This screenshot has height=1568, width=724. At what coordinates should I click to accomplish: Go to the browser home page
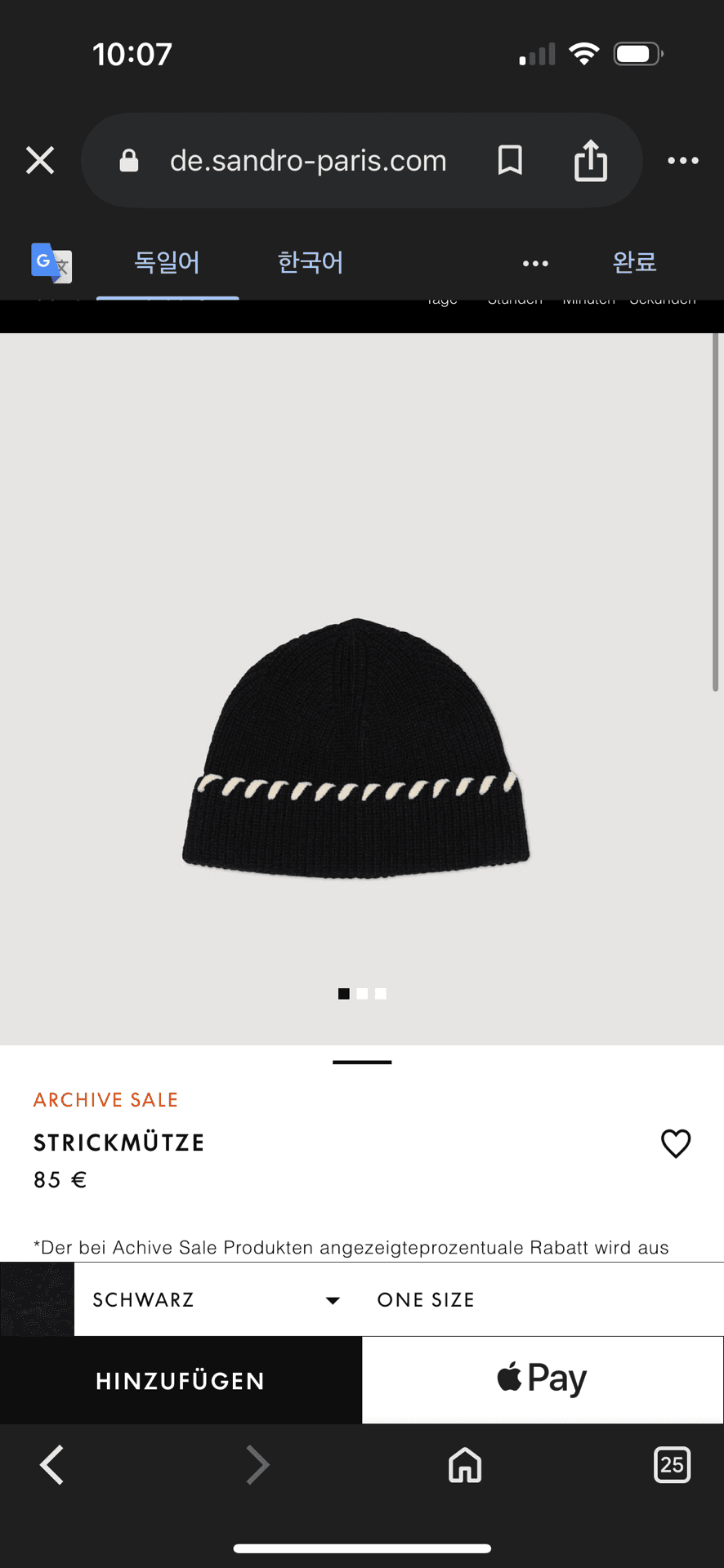pyautogui.click(x=465, y=1464)
